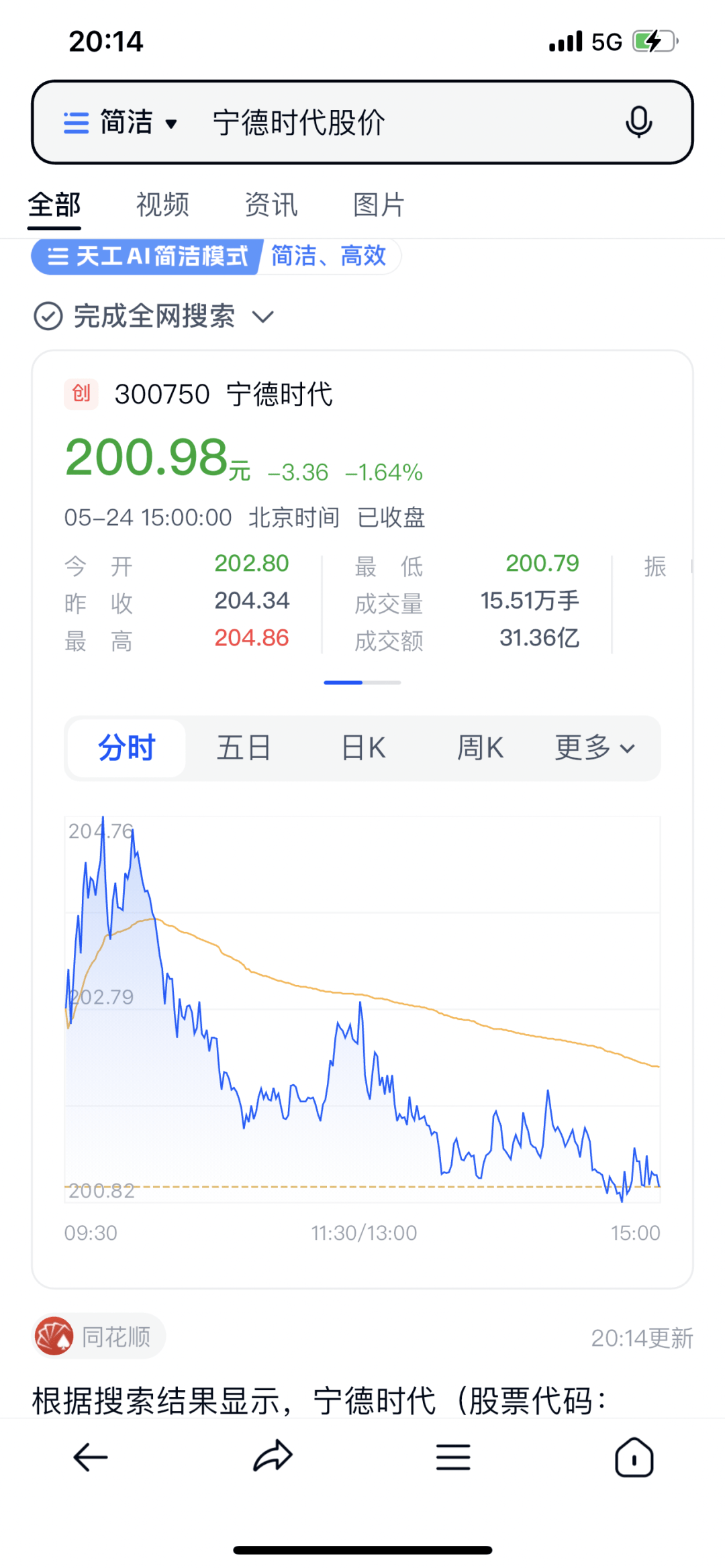Open the 同花顺 source
Image resolution: width=725 pixels, height=1568 pixels.
(x=99, y=1337)
